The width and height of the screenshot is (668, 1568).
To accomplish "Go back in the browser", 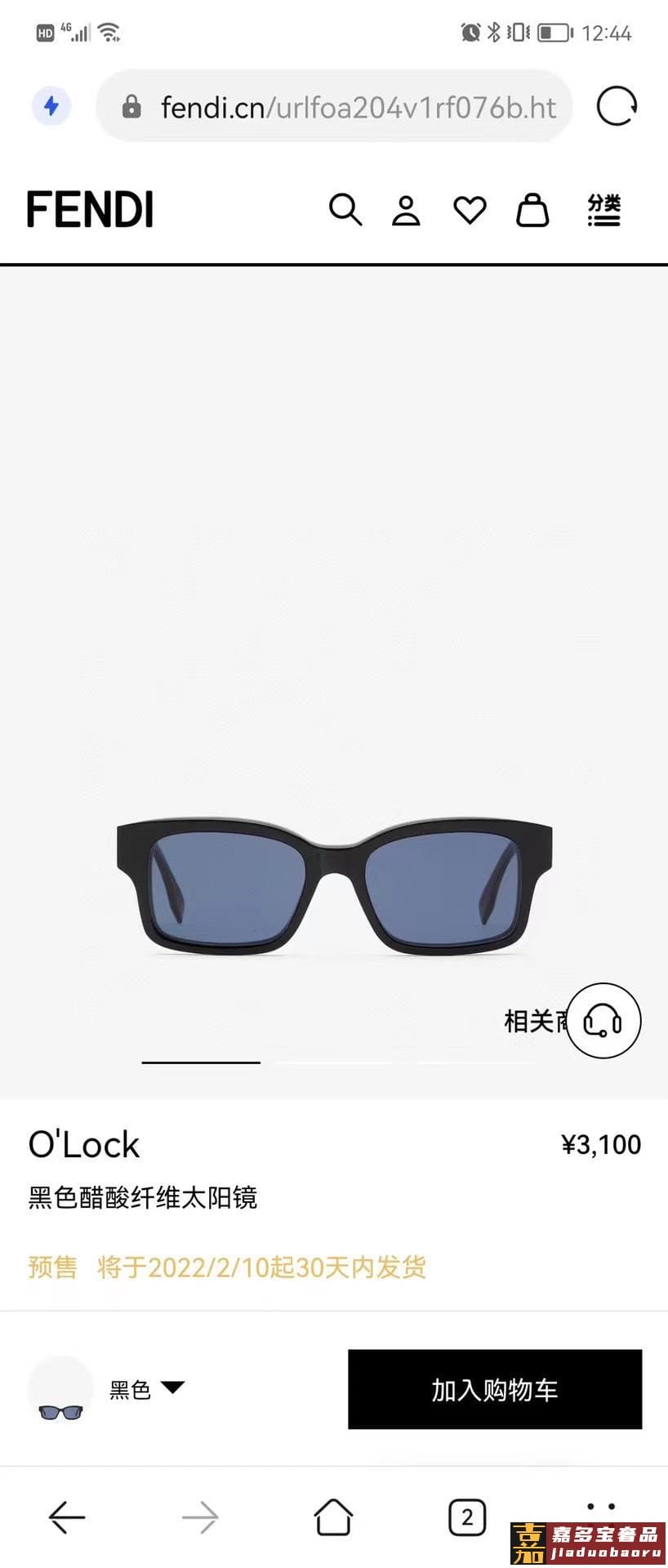I will point(67,1517).
